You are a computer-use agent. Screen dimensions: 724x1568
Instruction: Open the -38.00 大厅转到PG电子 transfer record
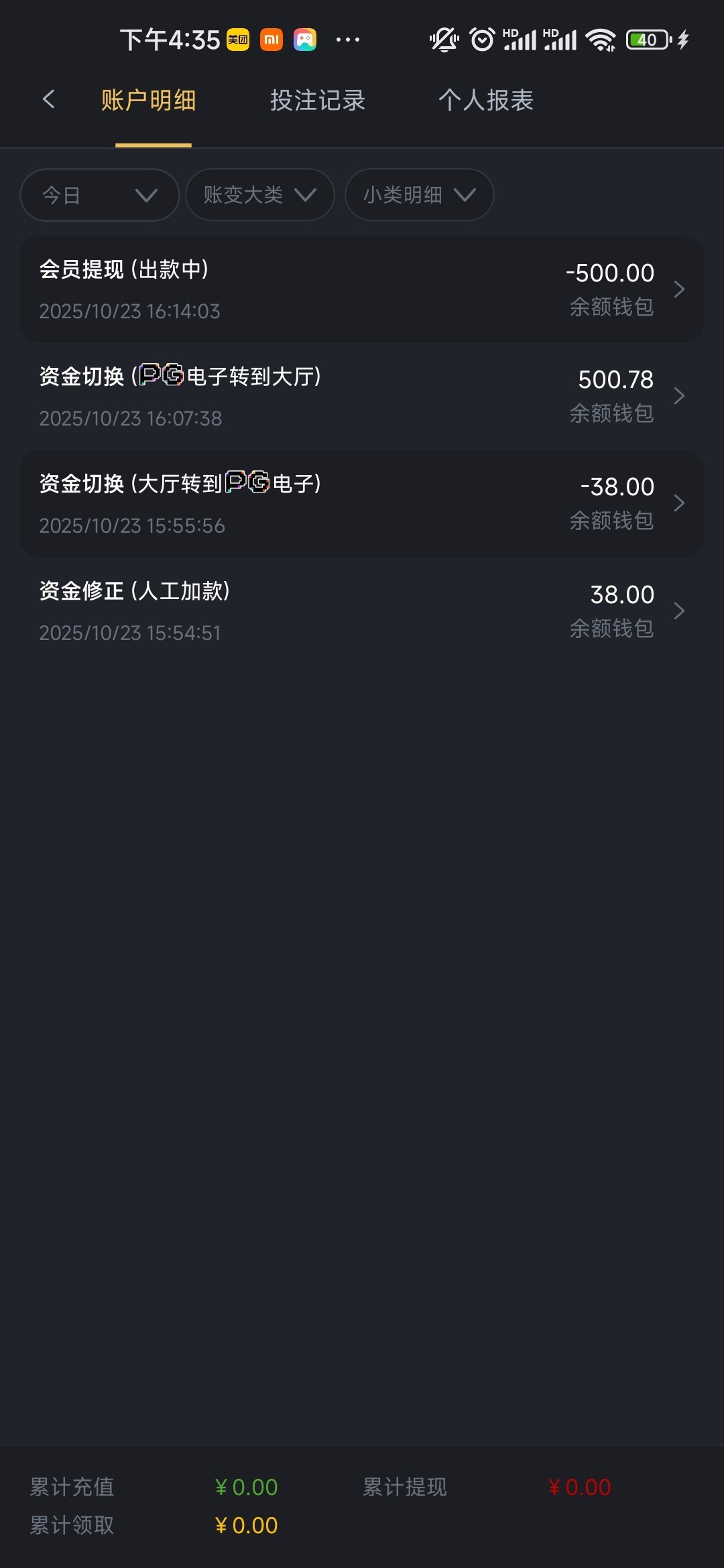(x=362, y=503)
